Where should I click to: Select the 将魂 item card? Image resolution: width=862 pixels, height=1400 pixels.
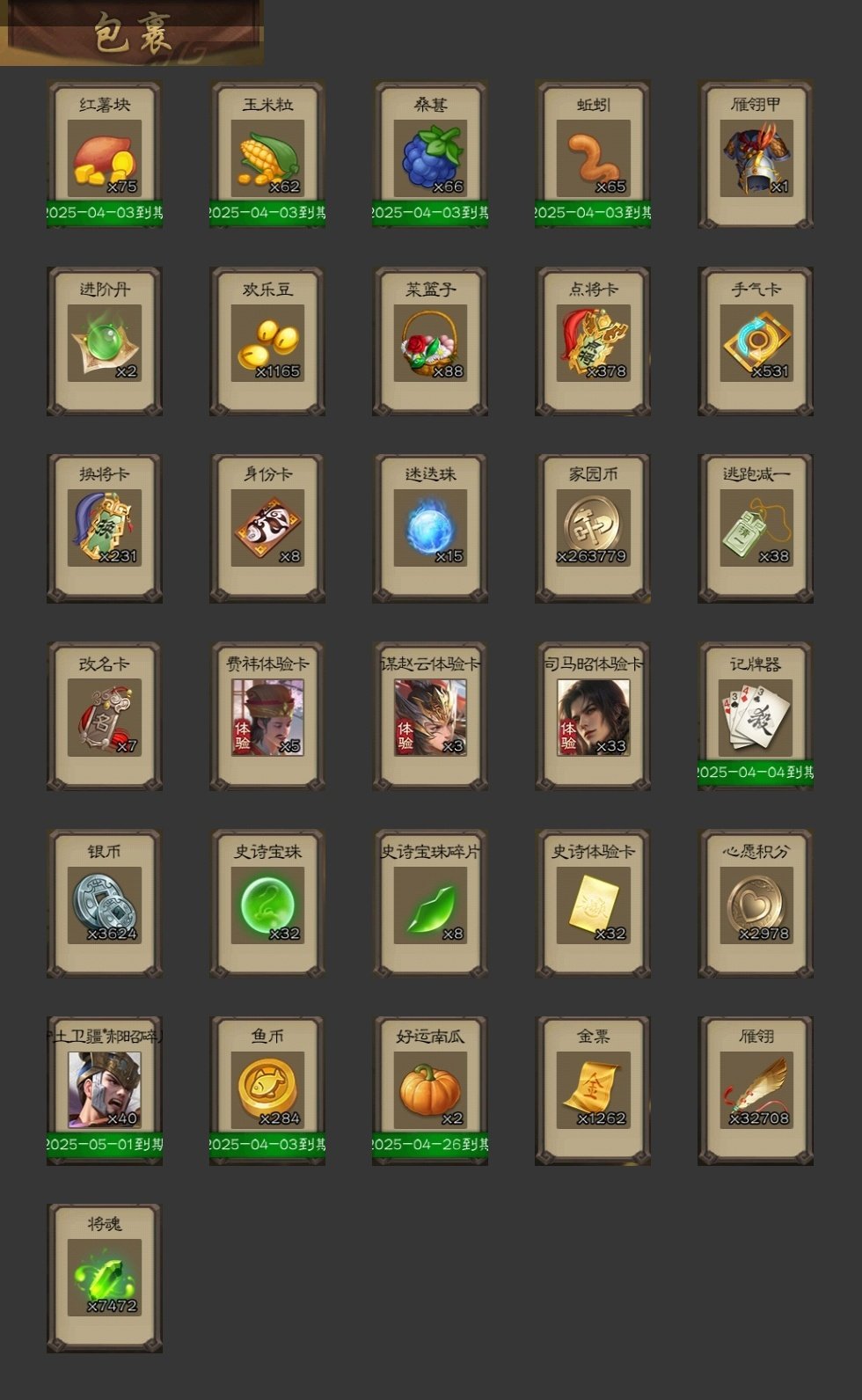(x=105, y=1278)
